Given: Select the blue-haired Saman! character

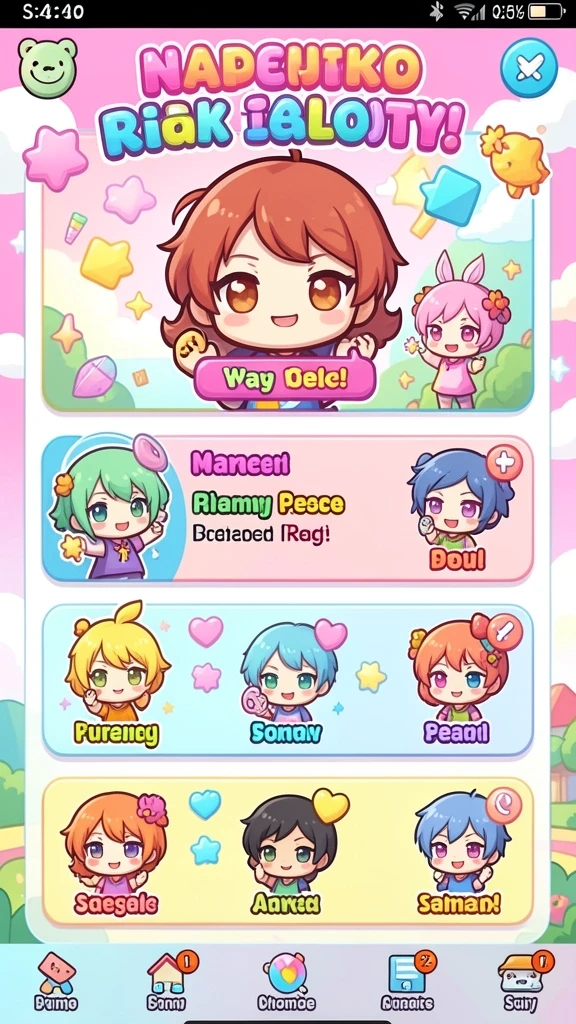Looking at the screenshot, I should click(x=459, y=854).
